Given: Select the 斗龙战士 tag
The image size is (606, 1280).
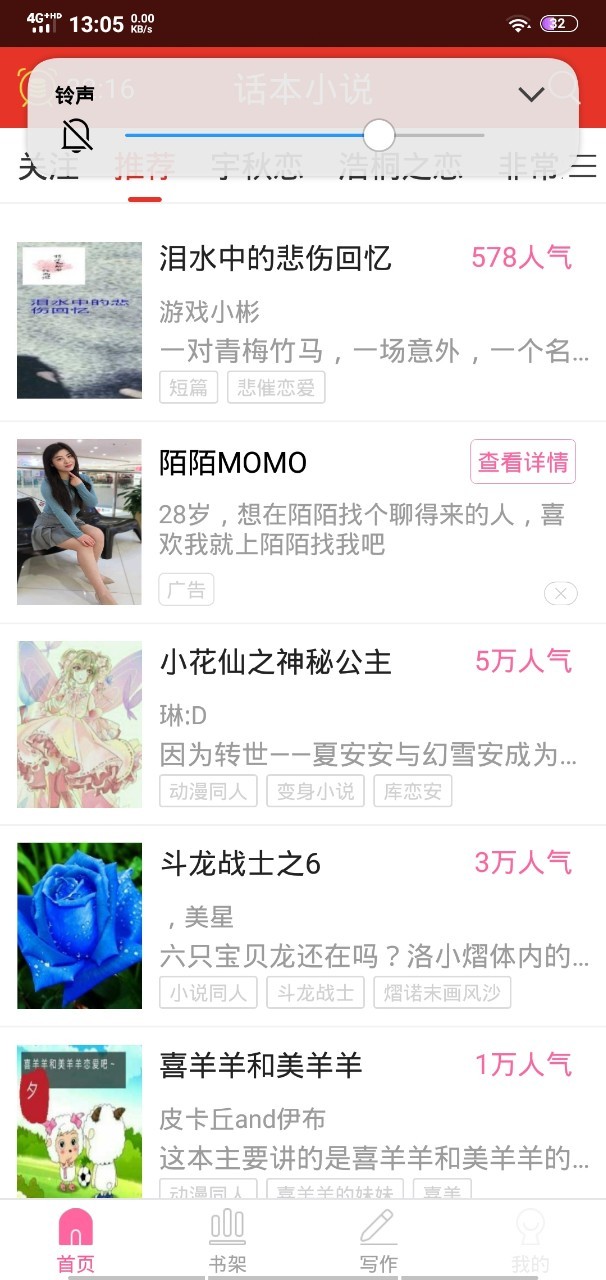Looking at the screenshot, I should 315,993.
